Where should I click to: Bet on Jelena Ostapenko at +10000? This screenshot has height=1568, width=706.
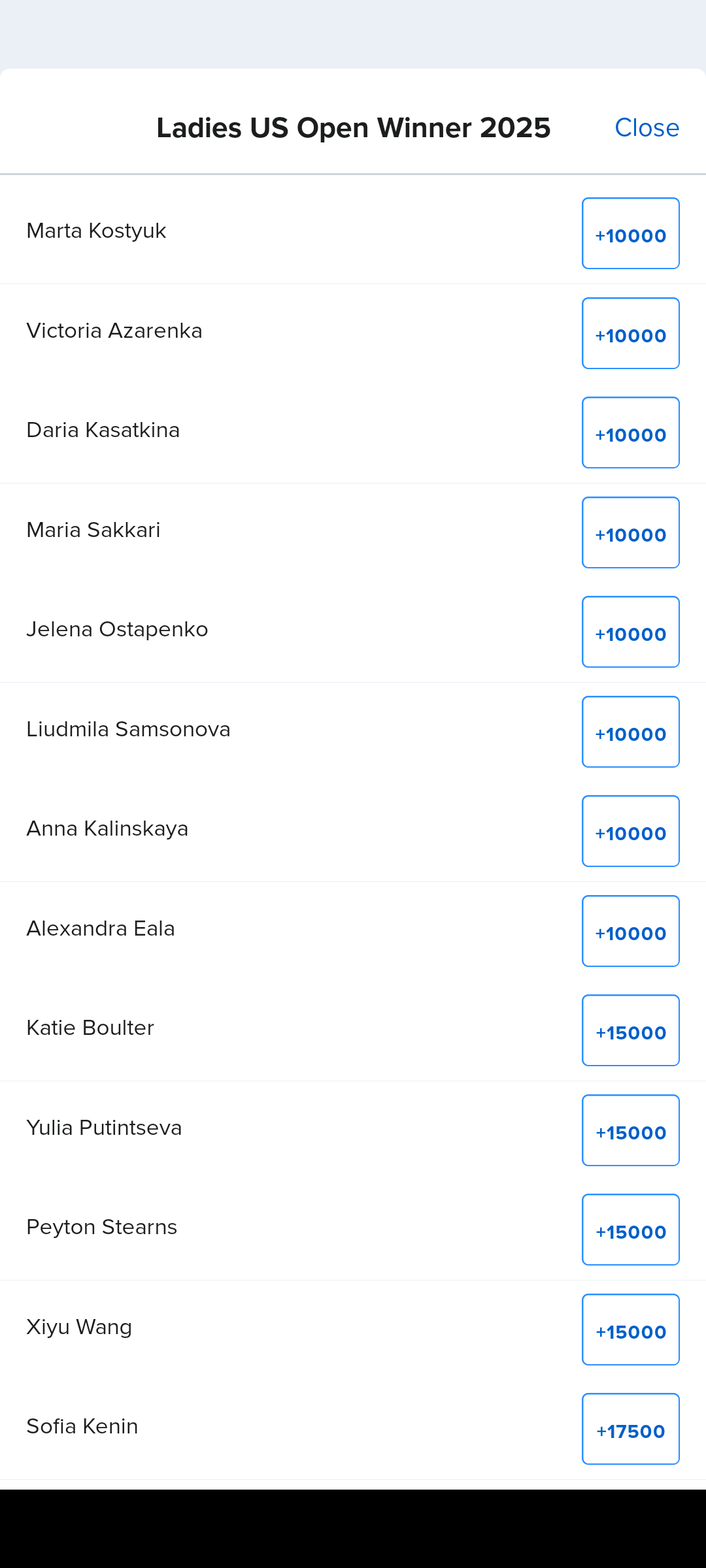coord(630,632)
